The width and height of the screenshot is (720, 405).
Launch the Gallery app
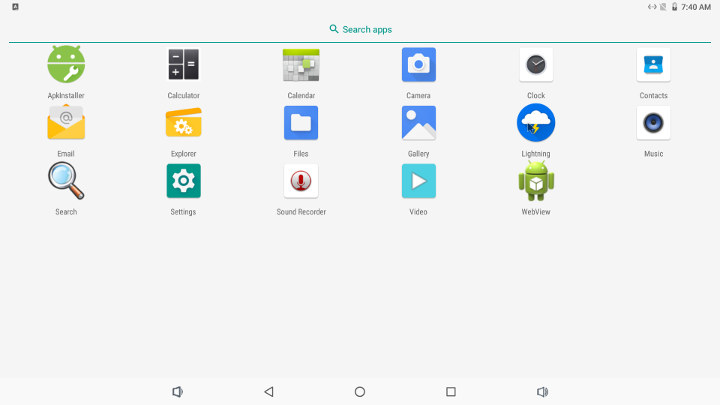click(x=418, y=123)
